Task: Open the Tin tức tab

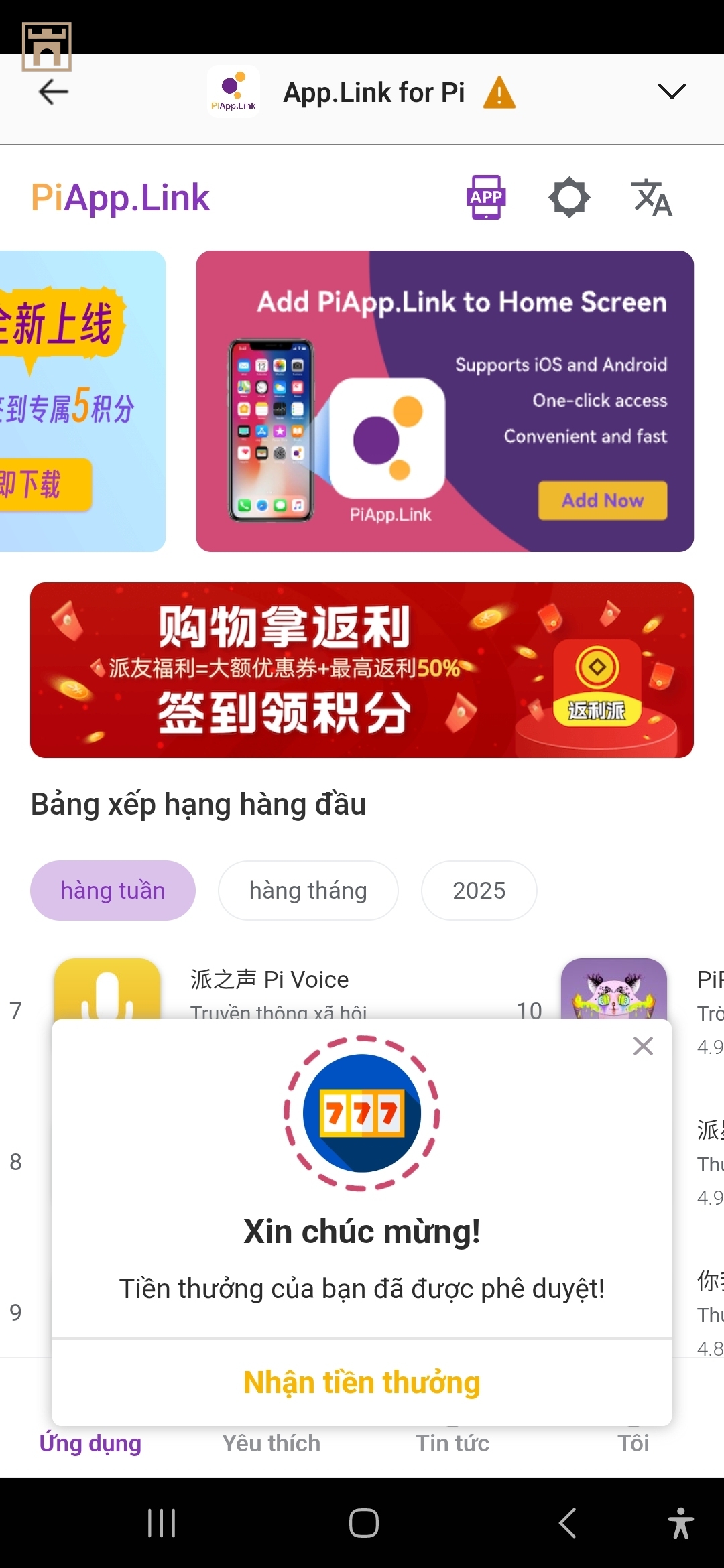Action: coord(452,1443)
